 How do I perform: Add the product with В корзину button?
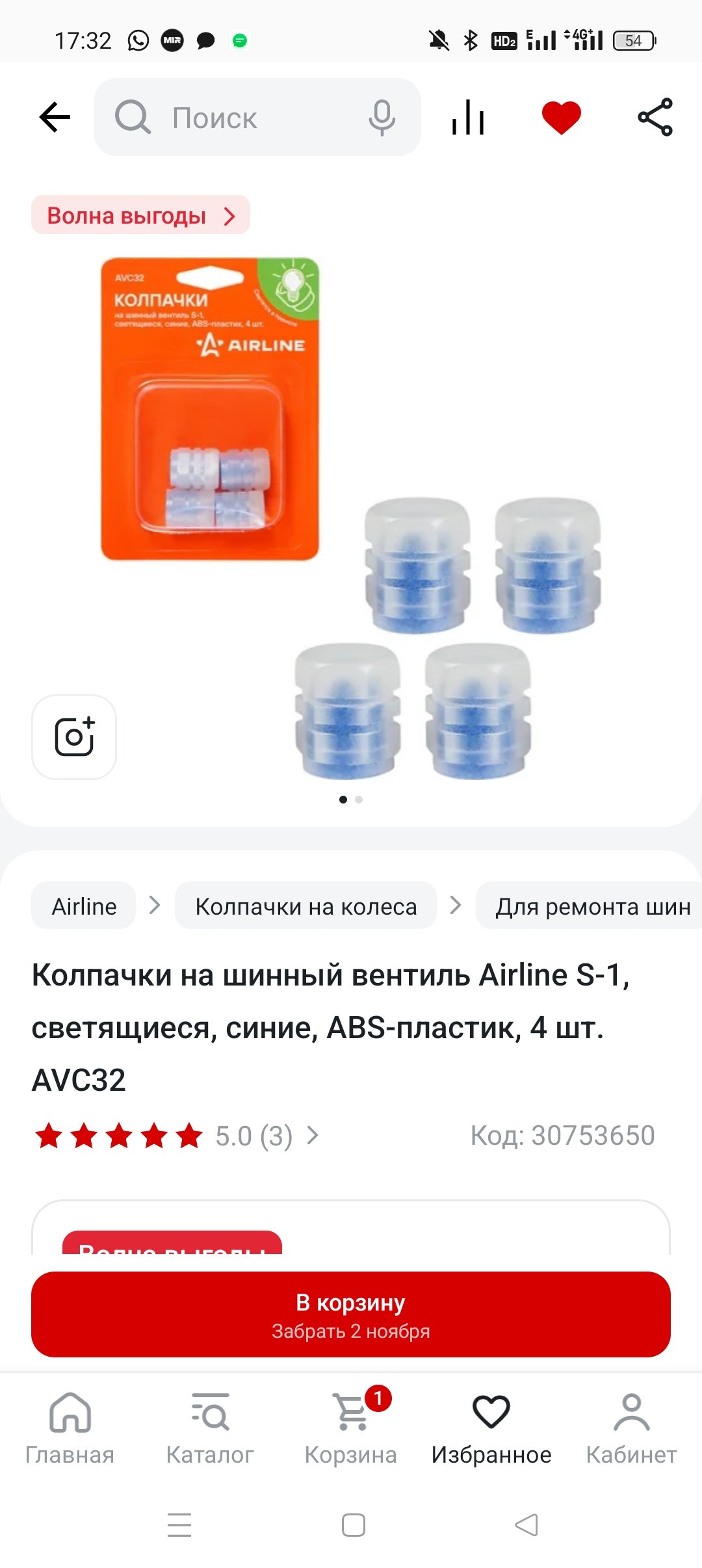[351, 1314]
